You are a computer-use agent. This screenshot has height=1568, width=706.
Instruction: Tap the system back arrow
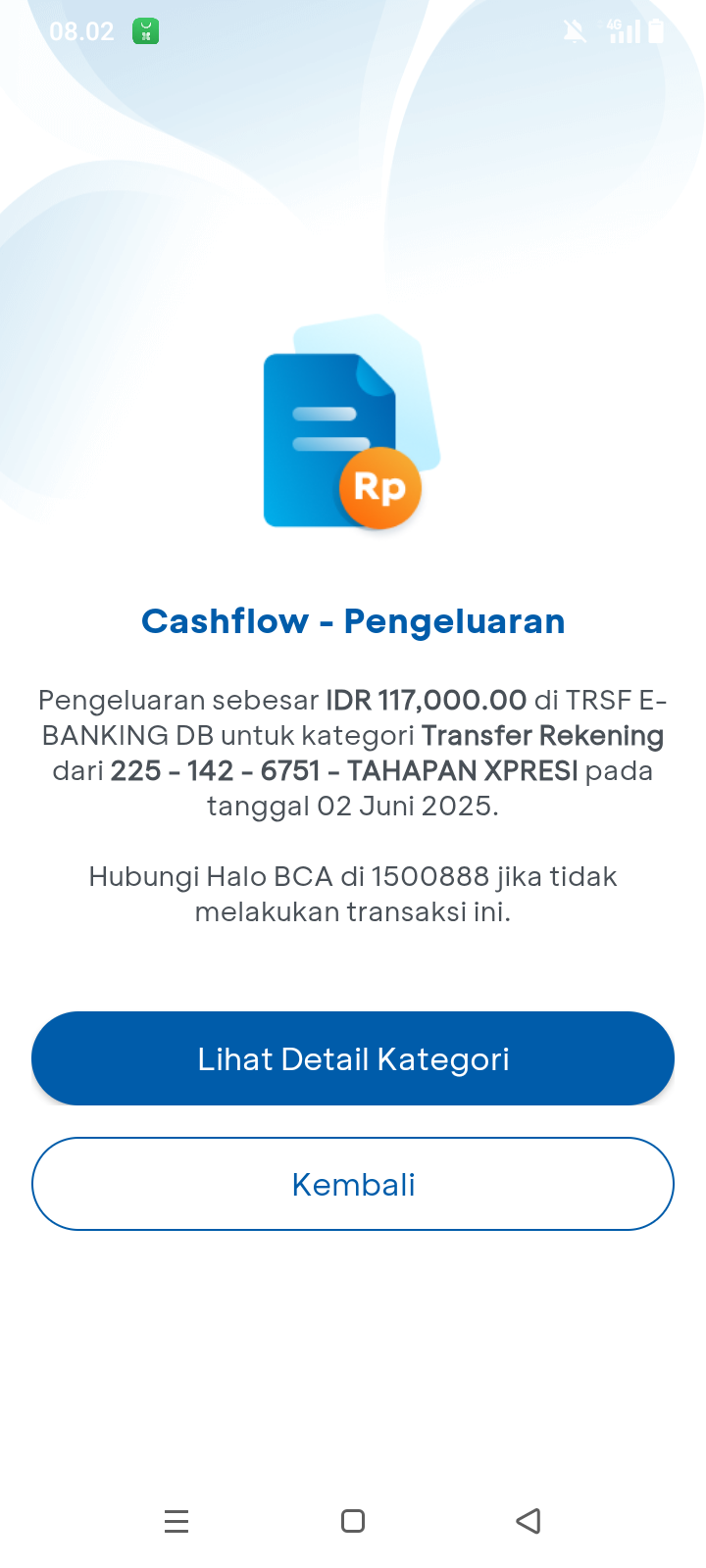pyautogui.click(x=529, y=1521)
